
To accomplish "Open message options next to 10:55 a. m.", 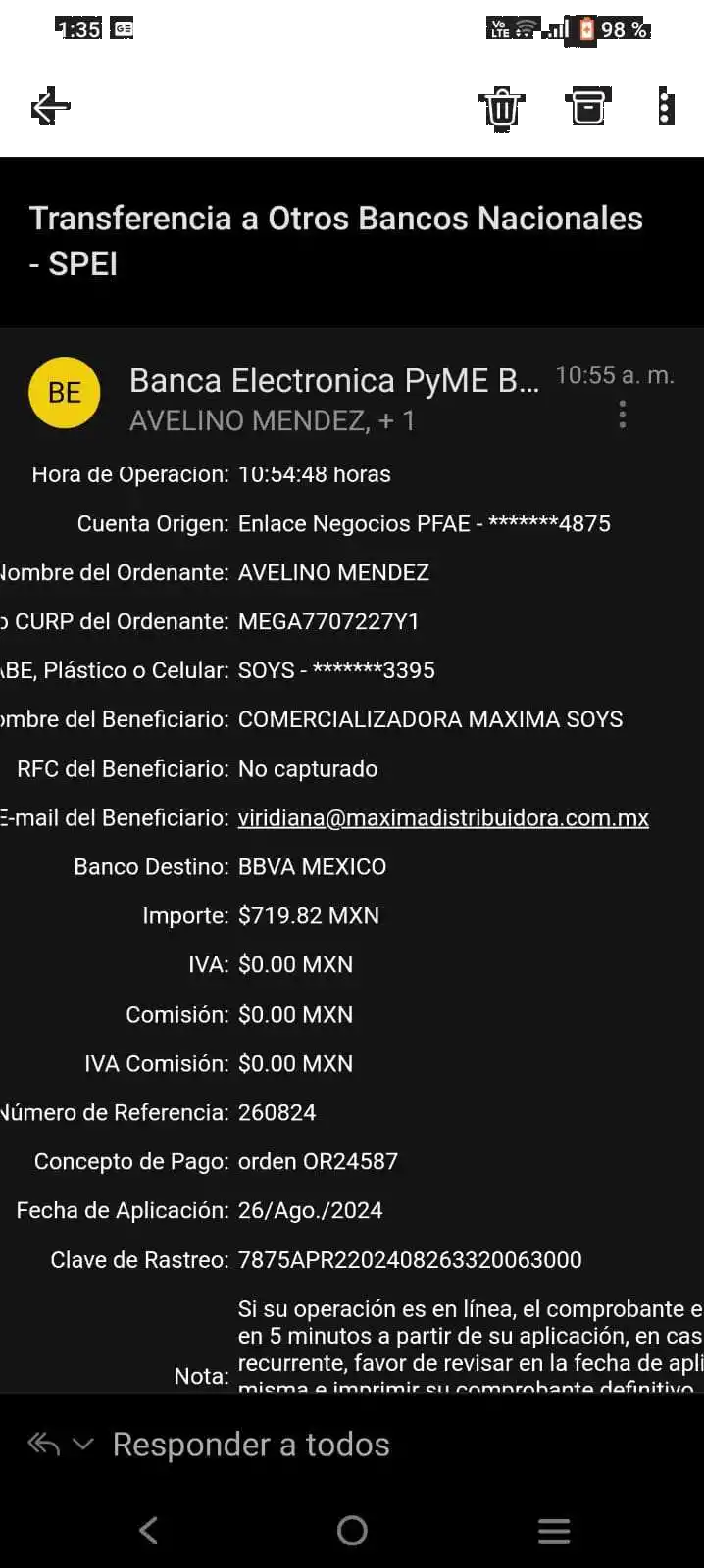I will click(622, 416).
